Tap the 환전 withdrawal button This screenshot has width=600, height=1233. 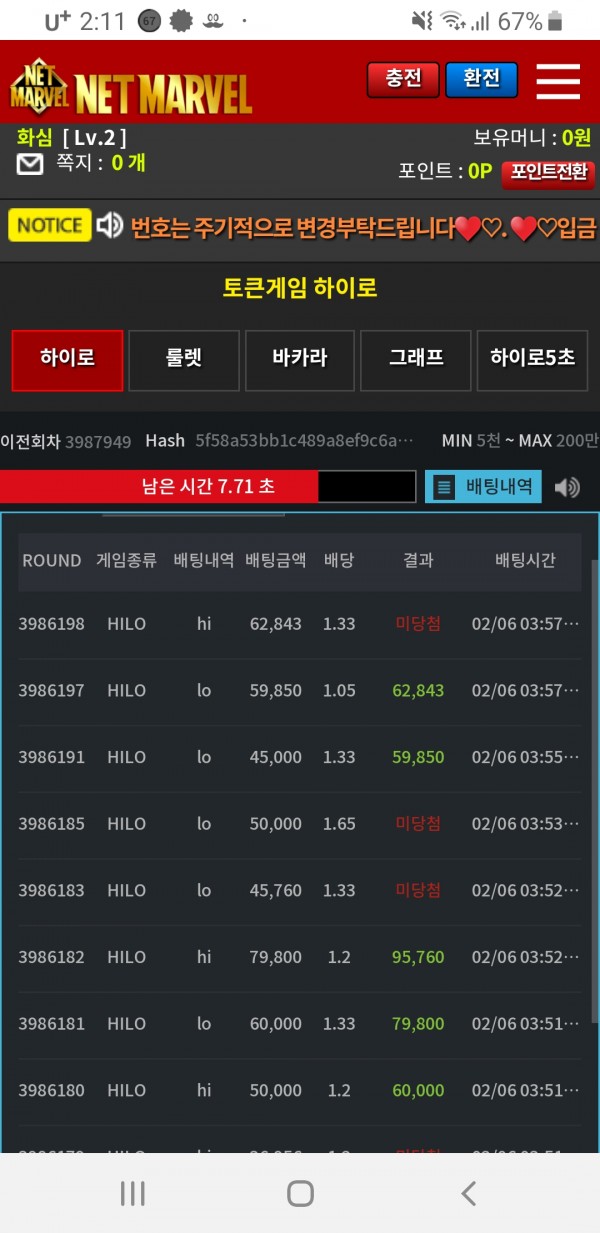point(482,79)
